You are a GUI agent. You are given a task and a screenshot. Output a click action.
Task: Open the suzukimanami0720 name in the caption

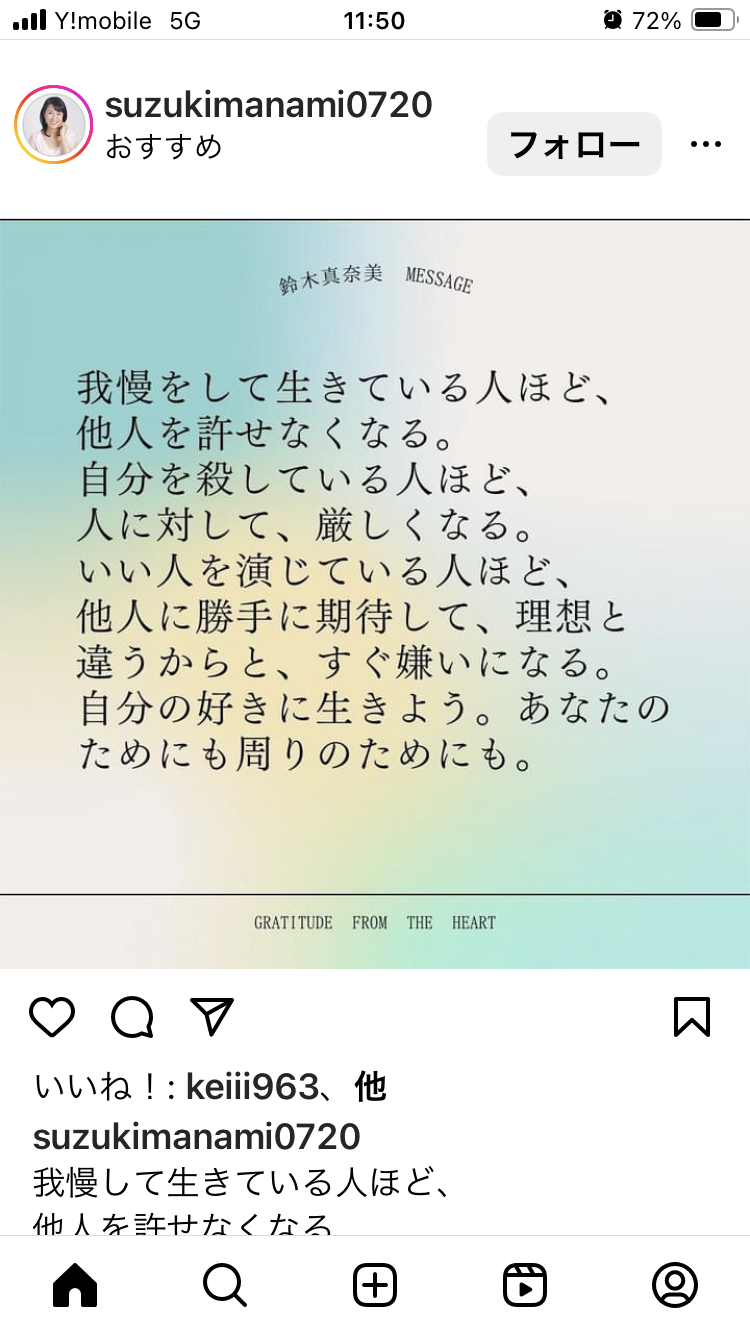point(196,1136)
